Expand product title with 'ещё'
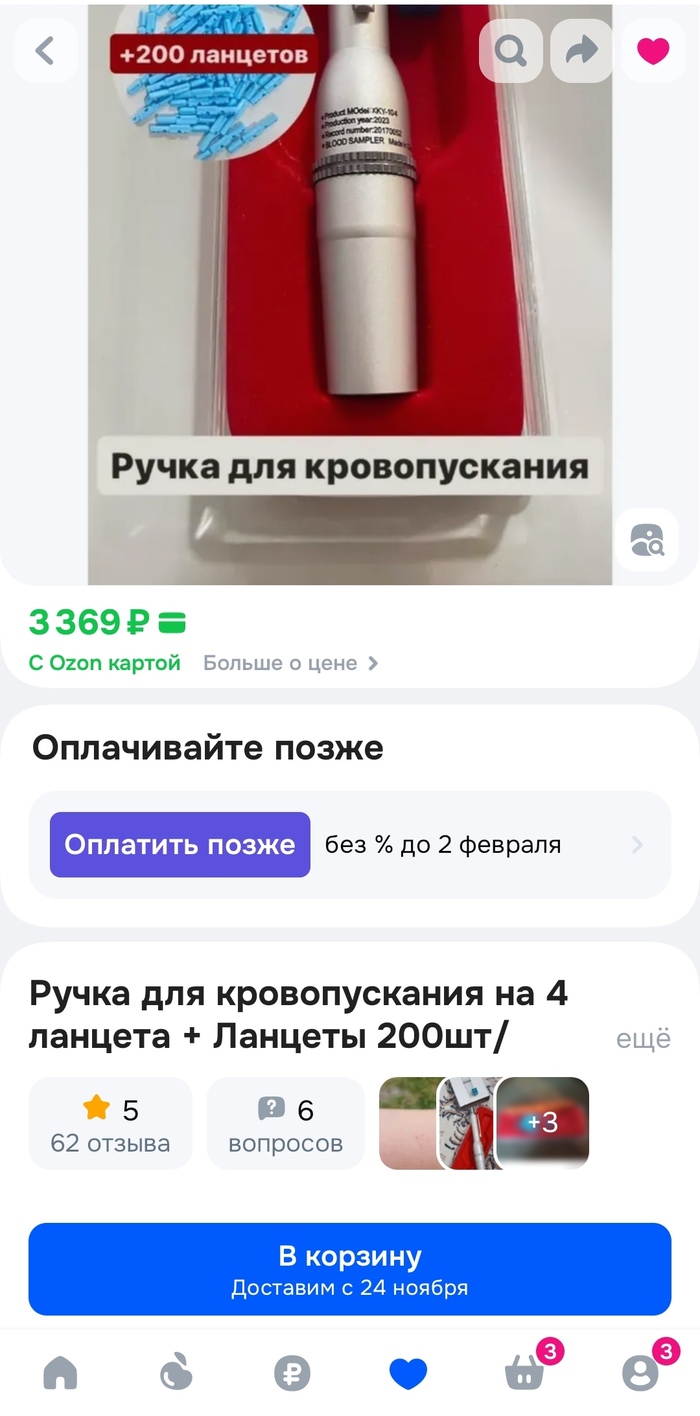The image size is (700, 1416). 643,1039
